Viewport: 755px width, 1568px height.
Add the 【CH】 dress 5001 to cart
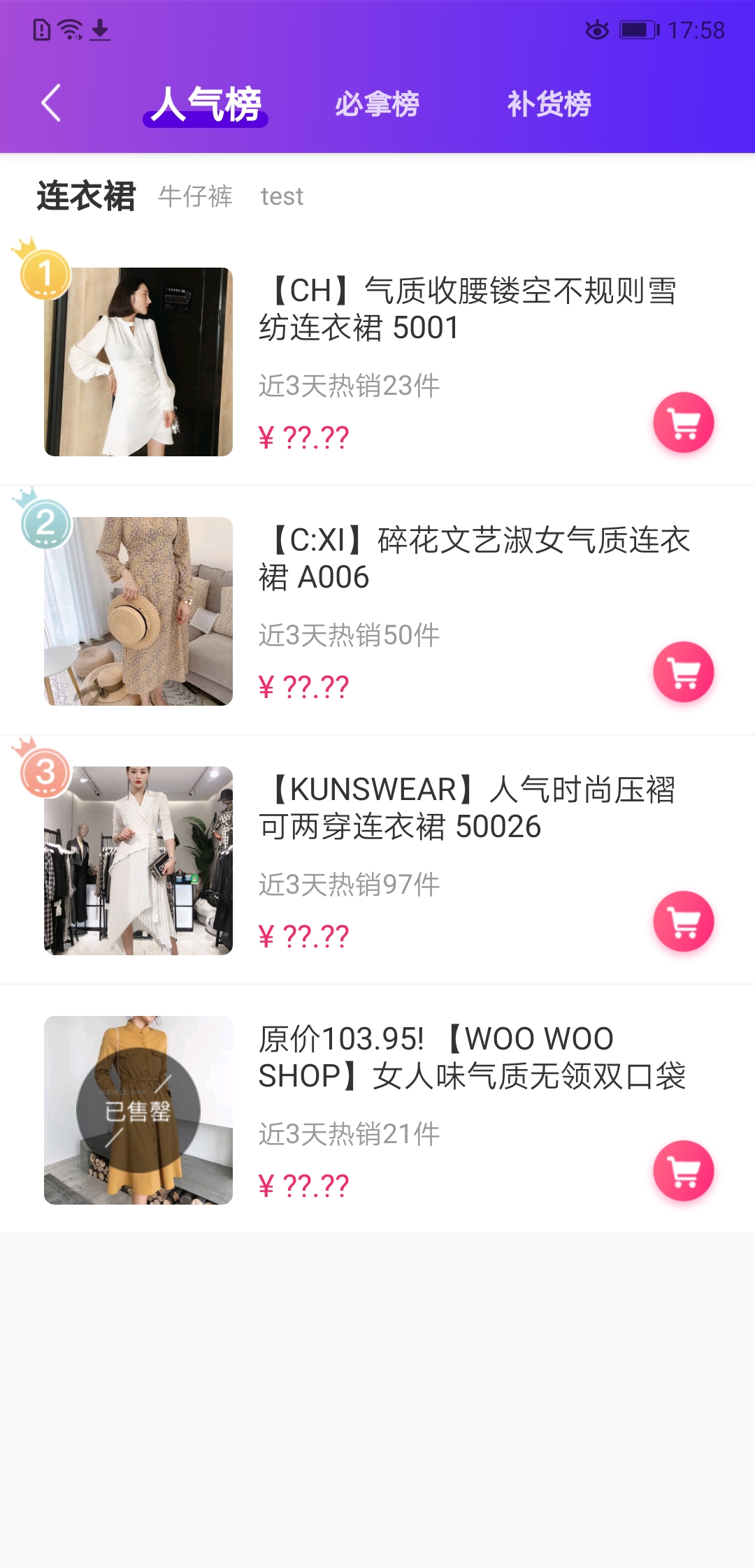tap(684, 422)
